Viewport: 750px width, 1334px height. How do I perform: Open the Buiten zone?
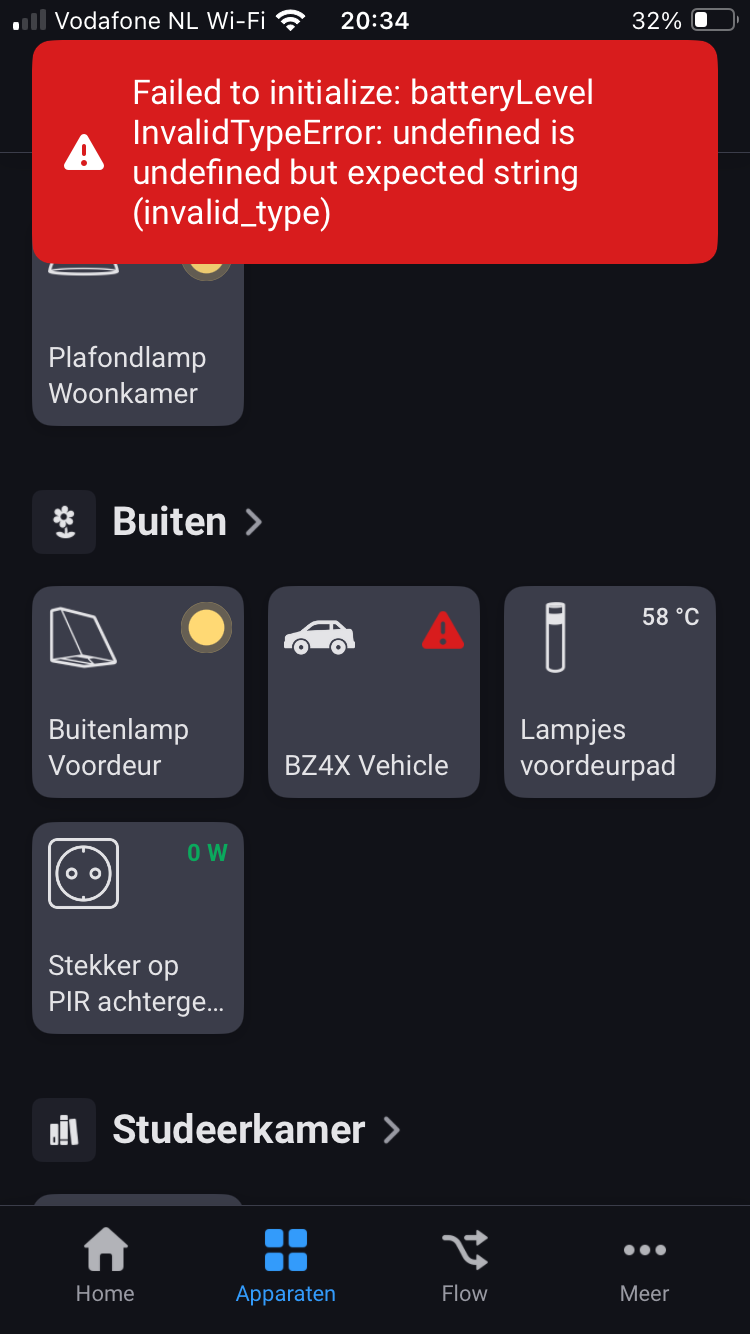click(186, 522)
